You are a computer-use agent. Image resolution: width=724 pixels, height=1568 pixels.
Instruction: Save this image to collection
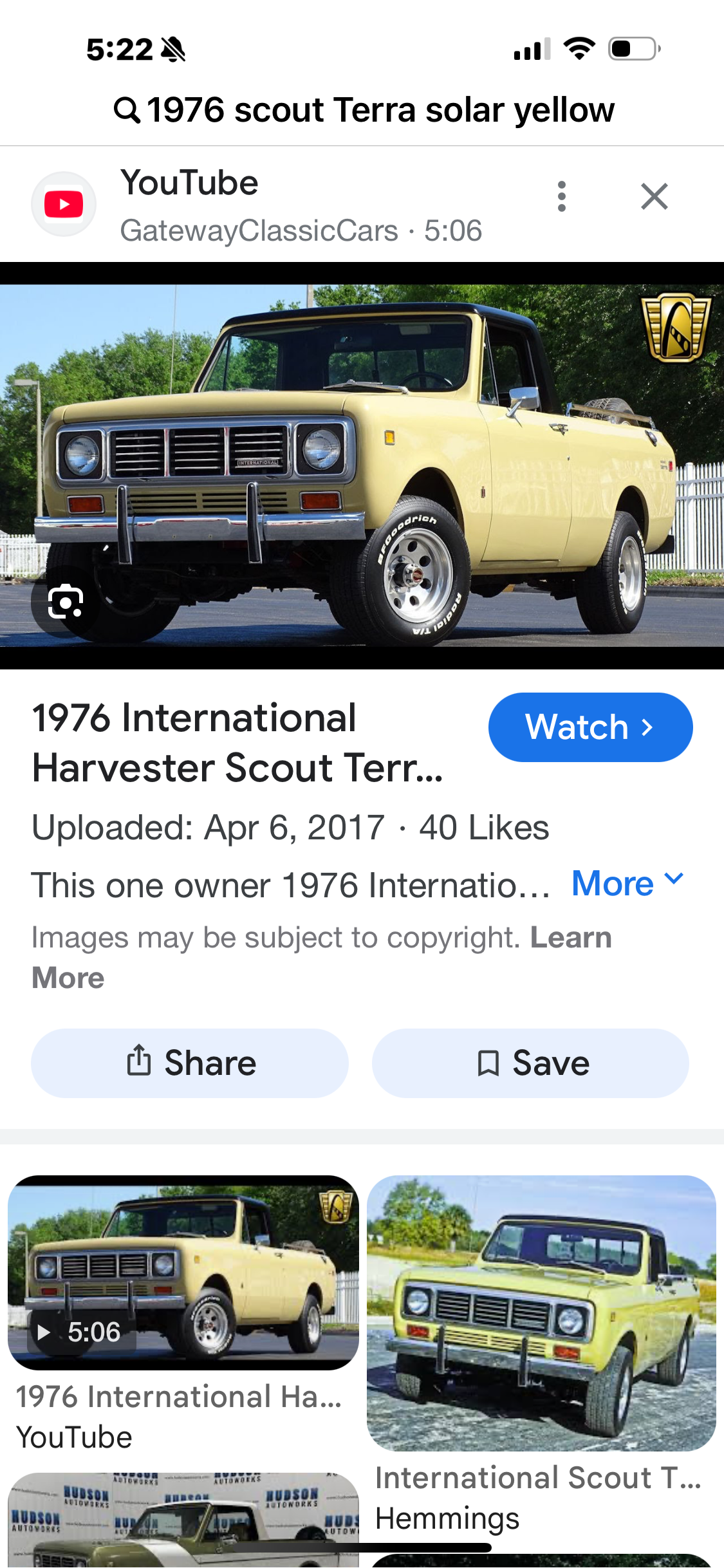coord(530,1063)
